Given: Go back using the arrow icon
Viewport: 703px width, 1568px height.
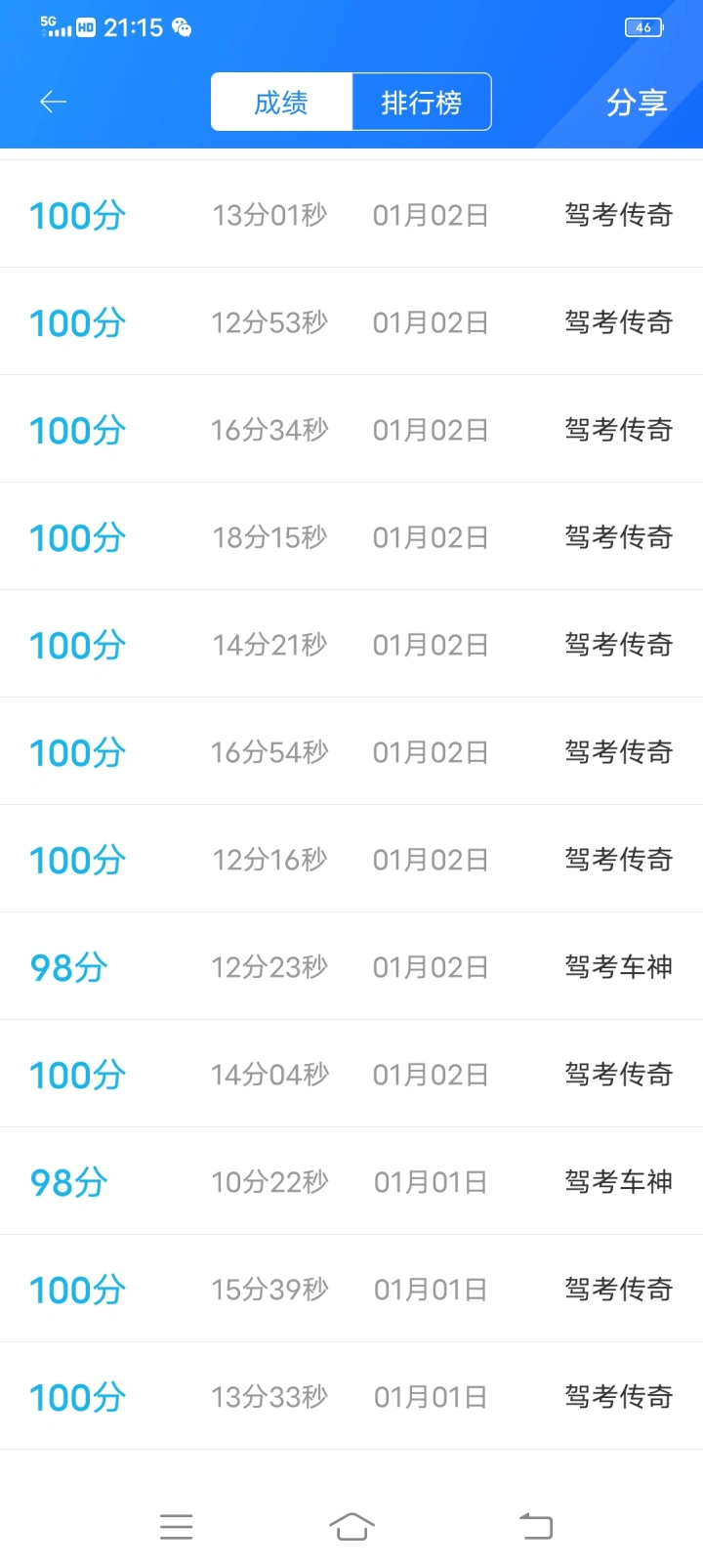Looking at the screenshot, I should click(53, 102).
